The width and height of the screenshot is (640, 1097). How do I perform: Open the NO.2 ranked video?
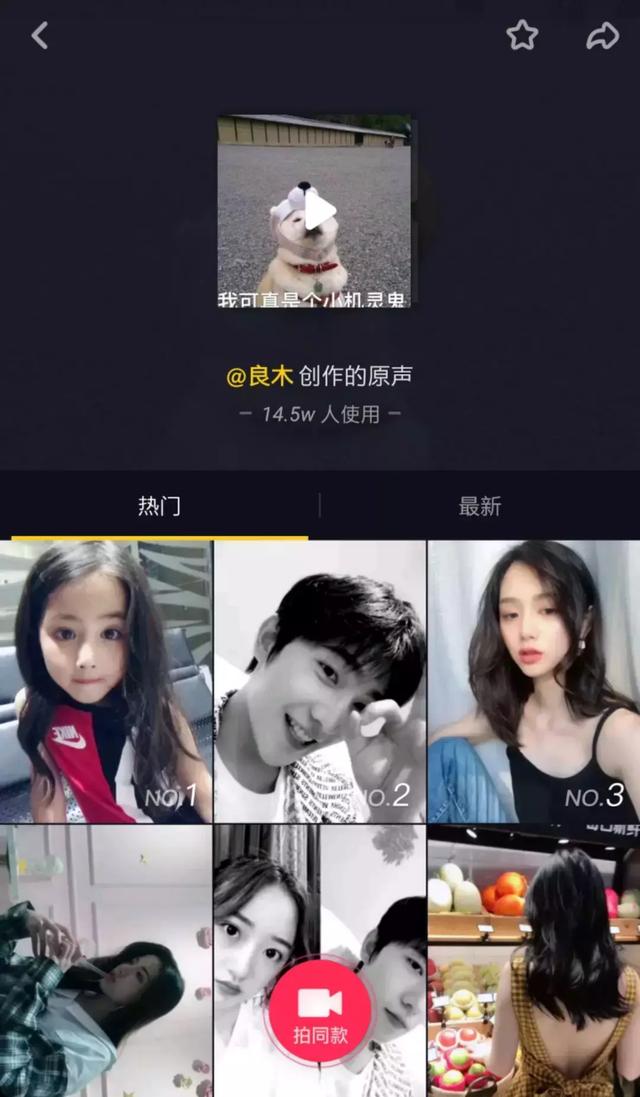(x=319, y=680)
